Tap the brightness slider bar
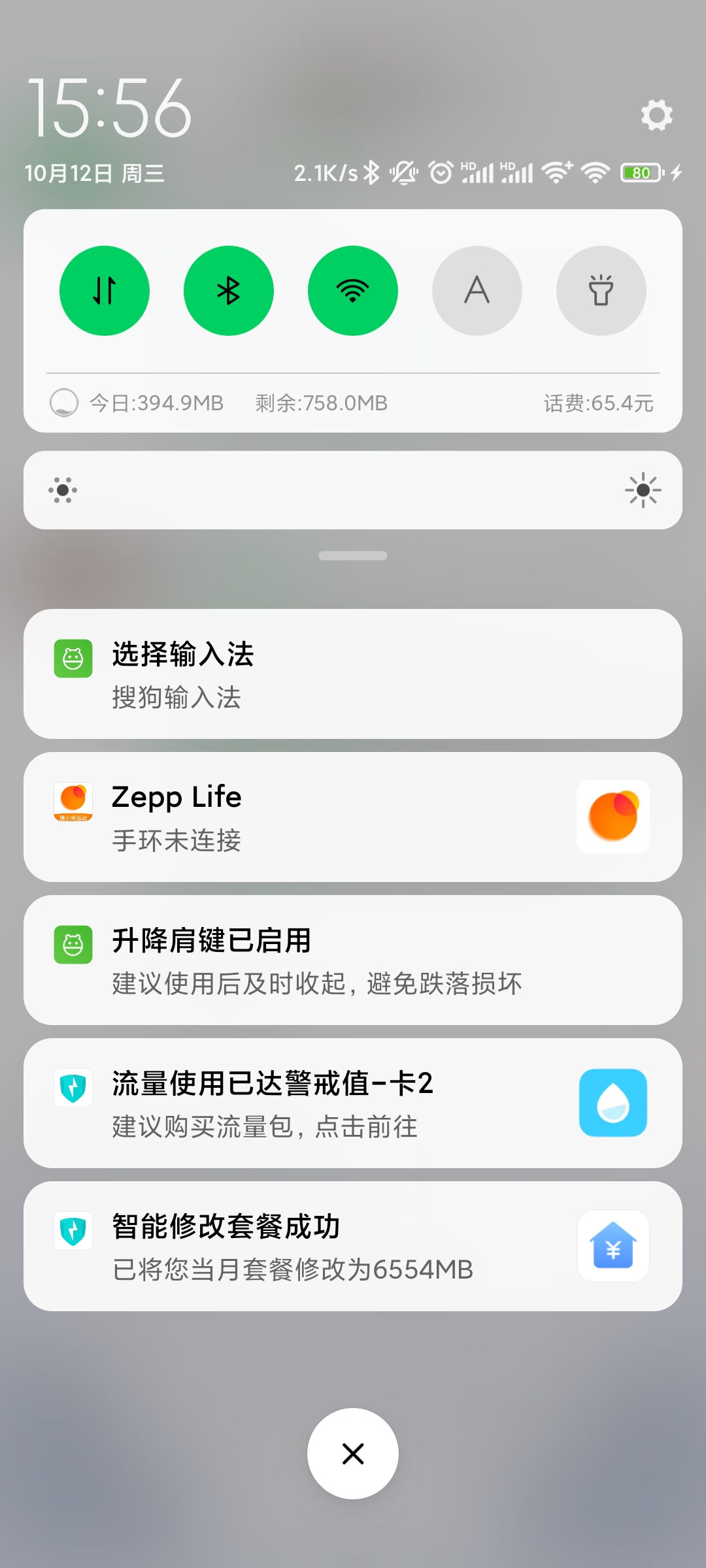Image resolution: width=706 pixels, height=1568 pixels. (353, 490)
